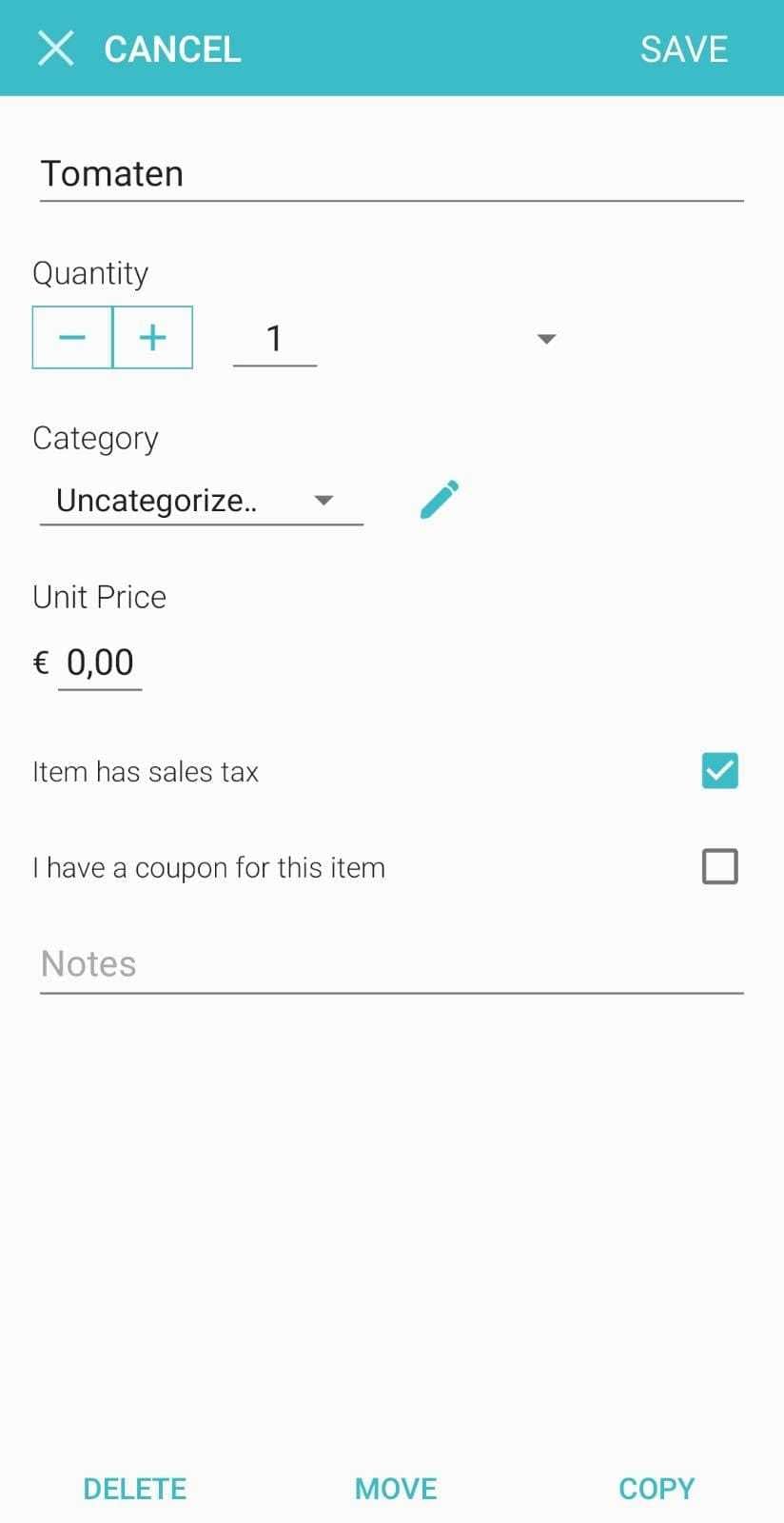Tap DELETE to remove Tomaten
The width and height of the screenshot is (784, 1523).
[x=134, y=1487]
